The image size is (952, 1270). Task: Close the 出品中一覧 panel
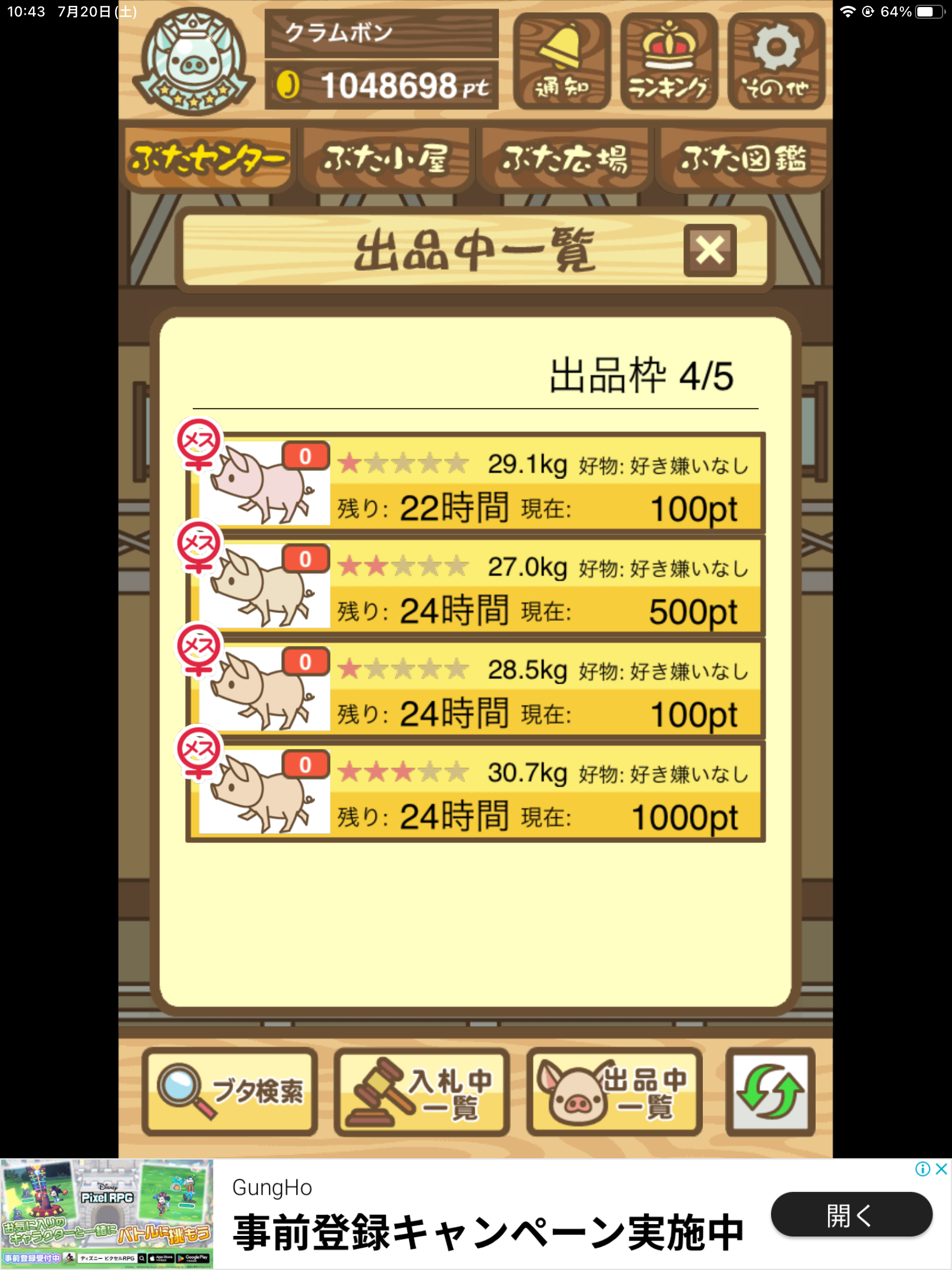coord(709,250)
